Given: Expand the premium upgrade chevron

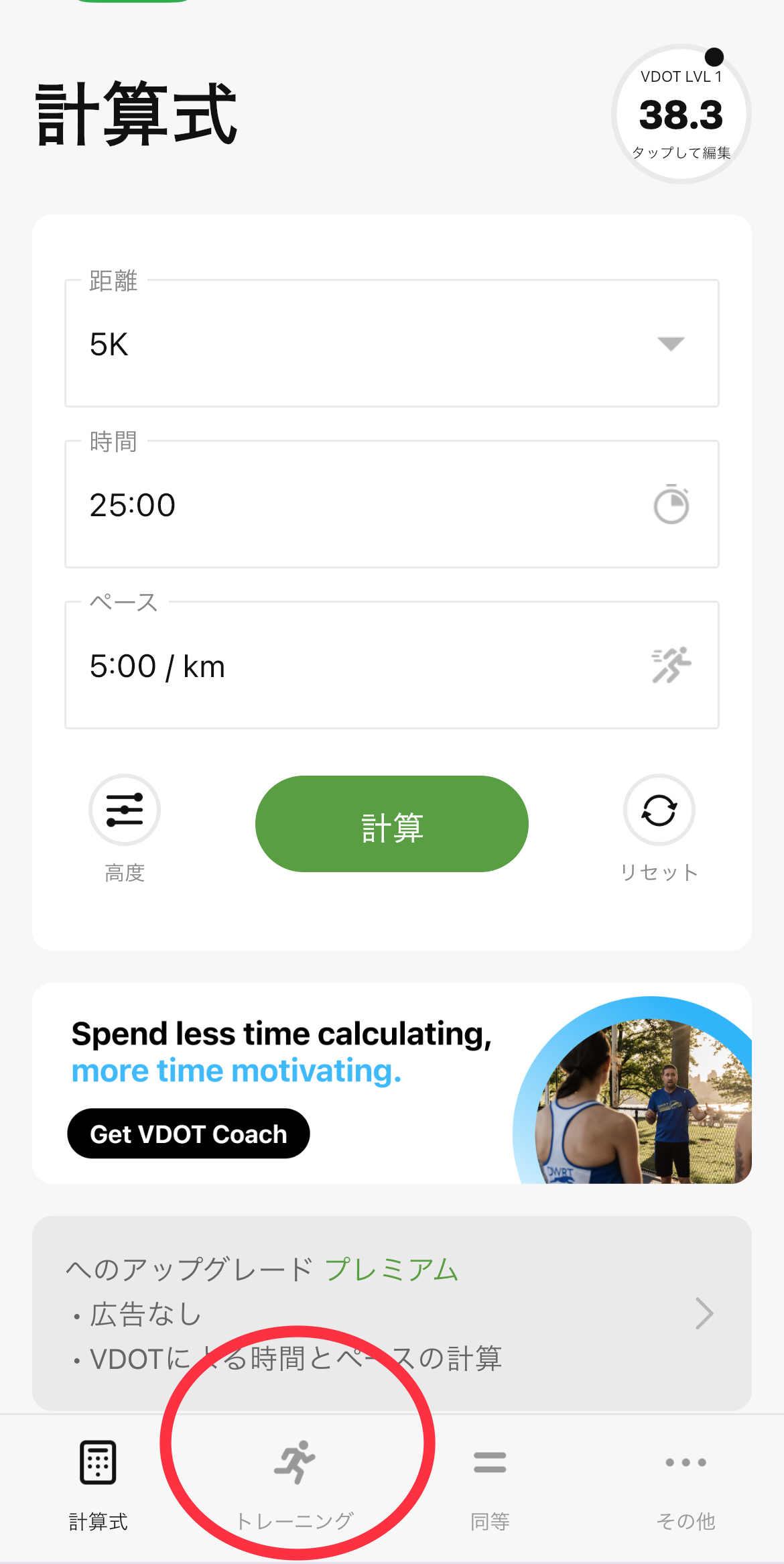Looking at the screenshot, I should tap(705, 1313).
